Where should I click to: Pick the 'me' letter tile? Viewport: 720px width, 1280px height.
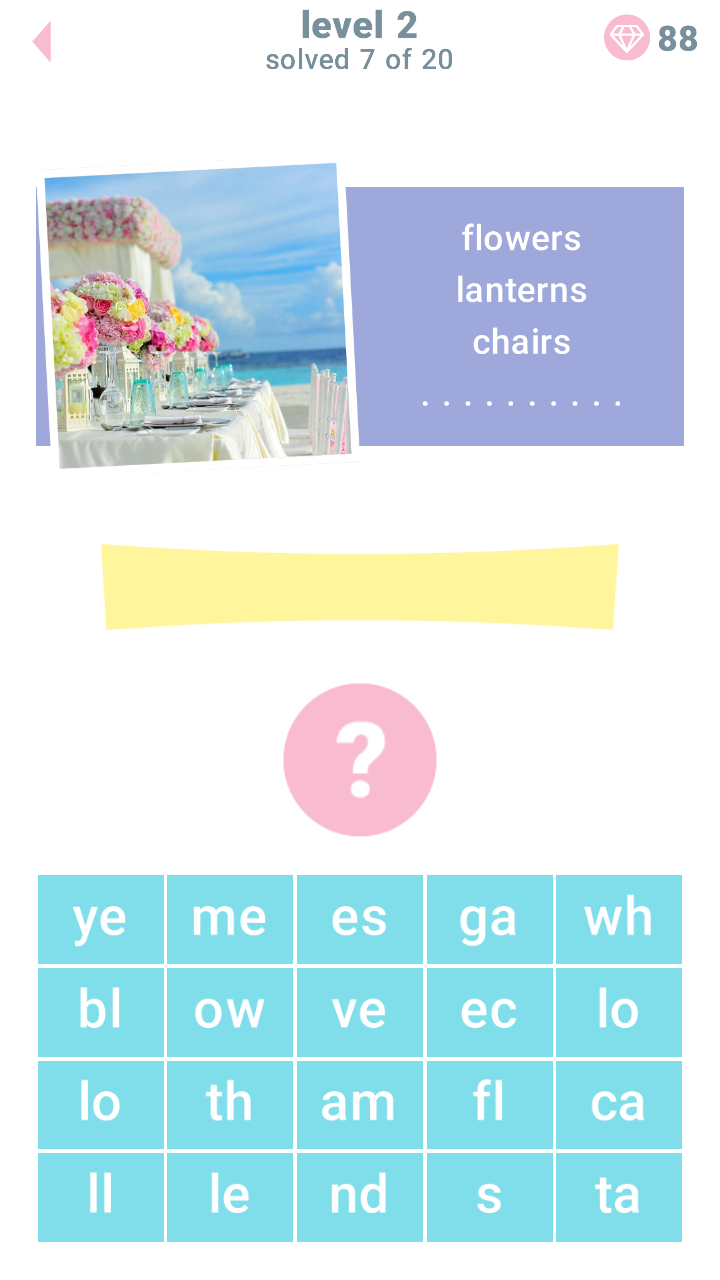pyautogui.click(x=230, y=919)
